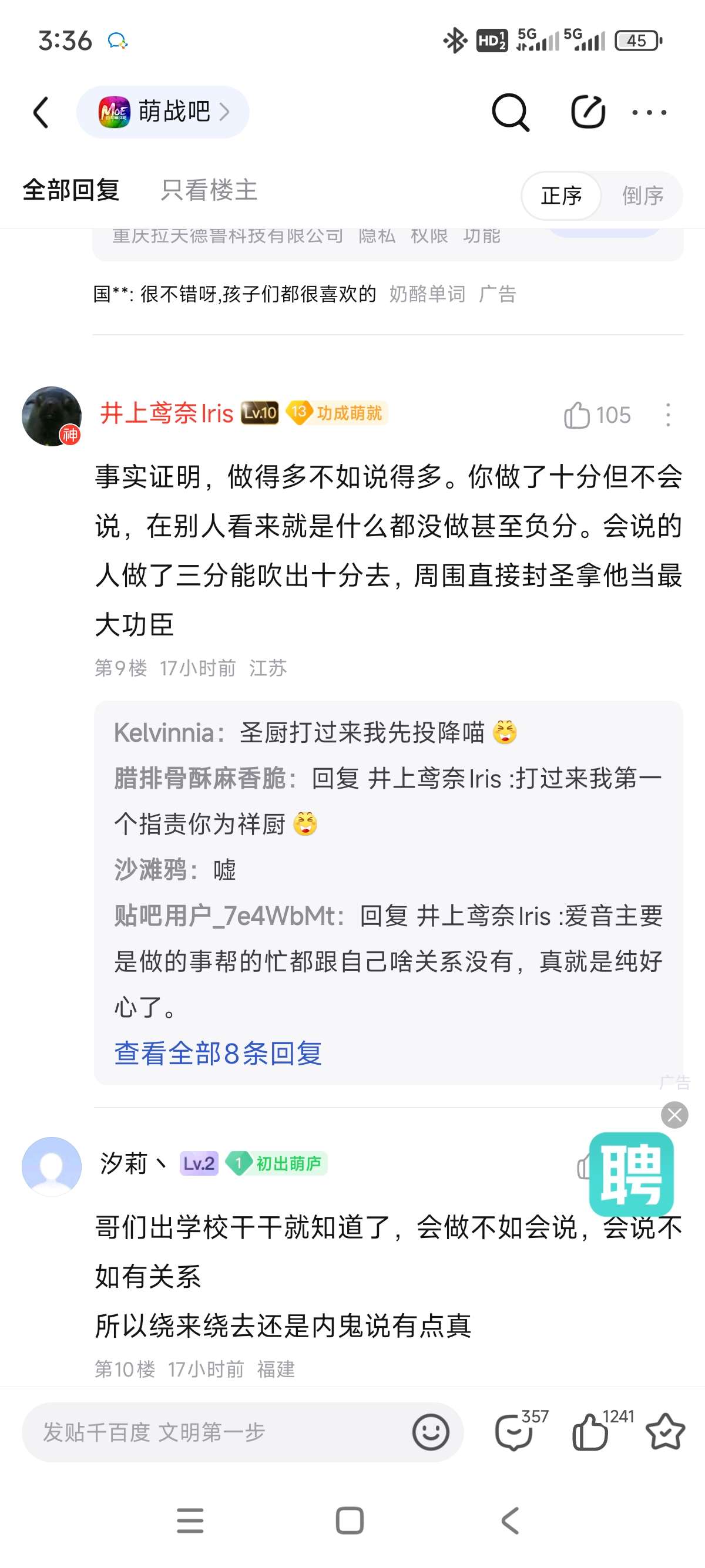705x1568 pixels.
Task: Favorite this thread with the star icon
Action: pos(665,1432)
